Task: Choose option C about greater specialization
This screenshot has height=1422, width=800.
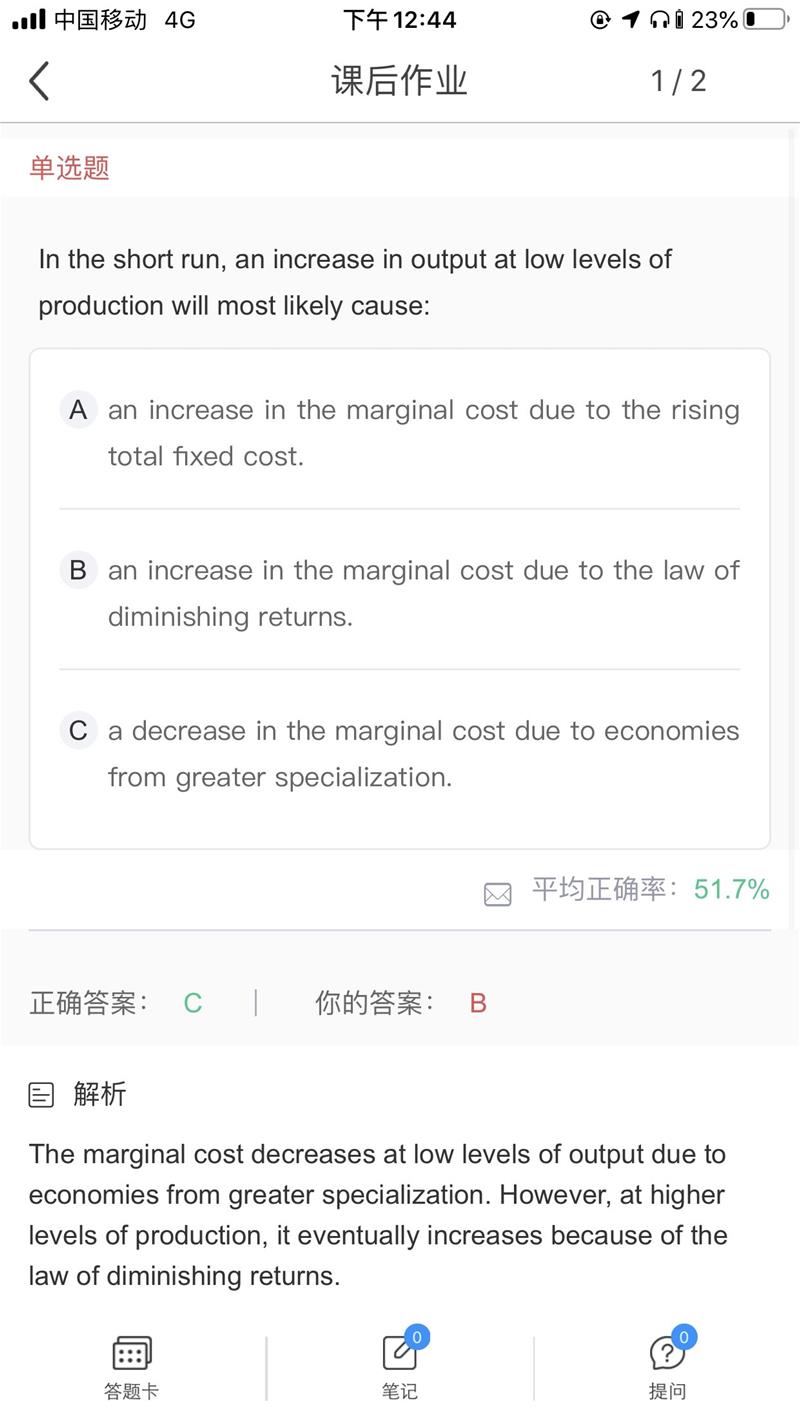Action: [x=400, y=753]
